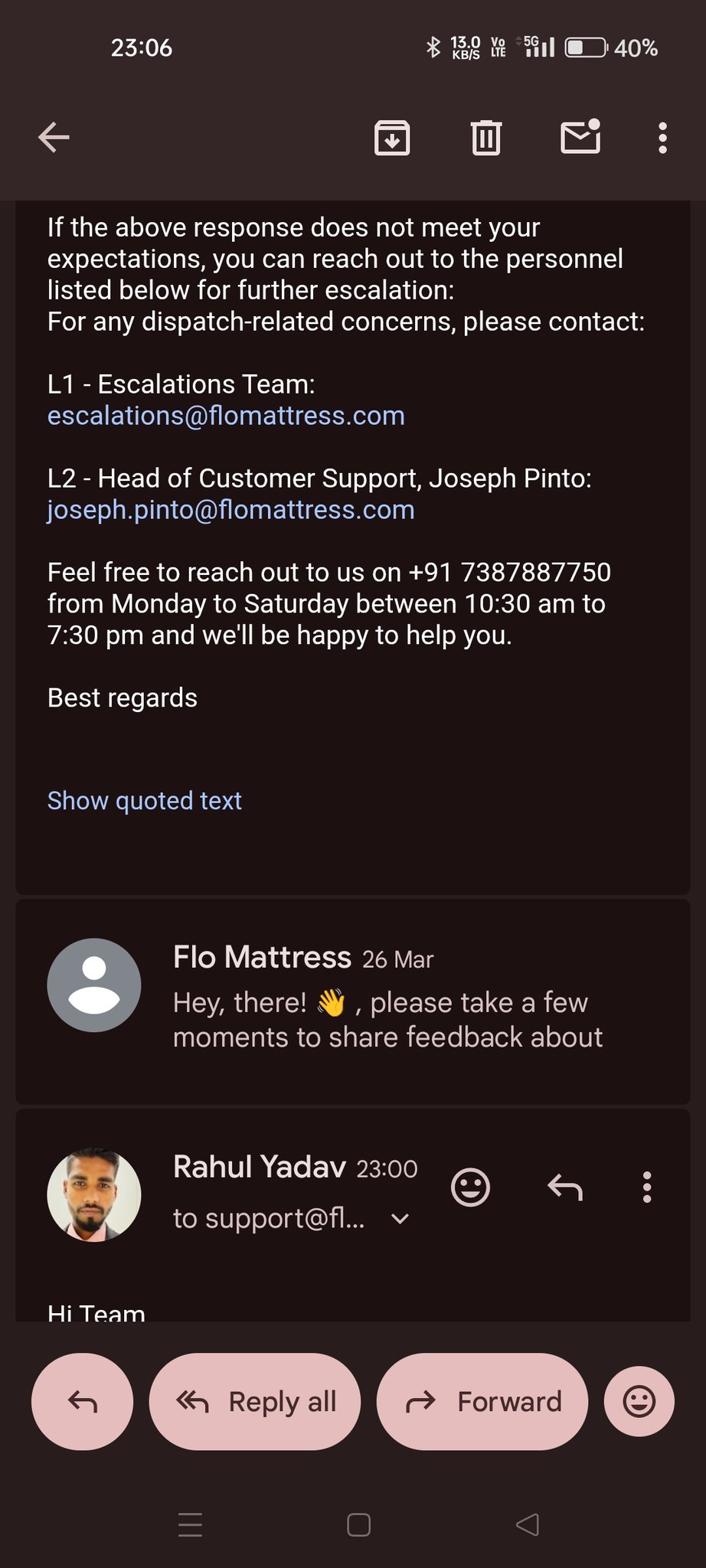This screenshot has width=706, height=1568.
Task: Mark the conversation as unread
Action: [x=580, y=138]
